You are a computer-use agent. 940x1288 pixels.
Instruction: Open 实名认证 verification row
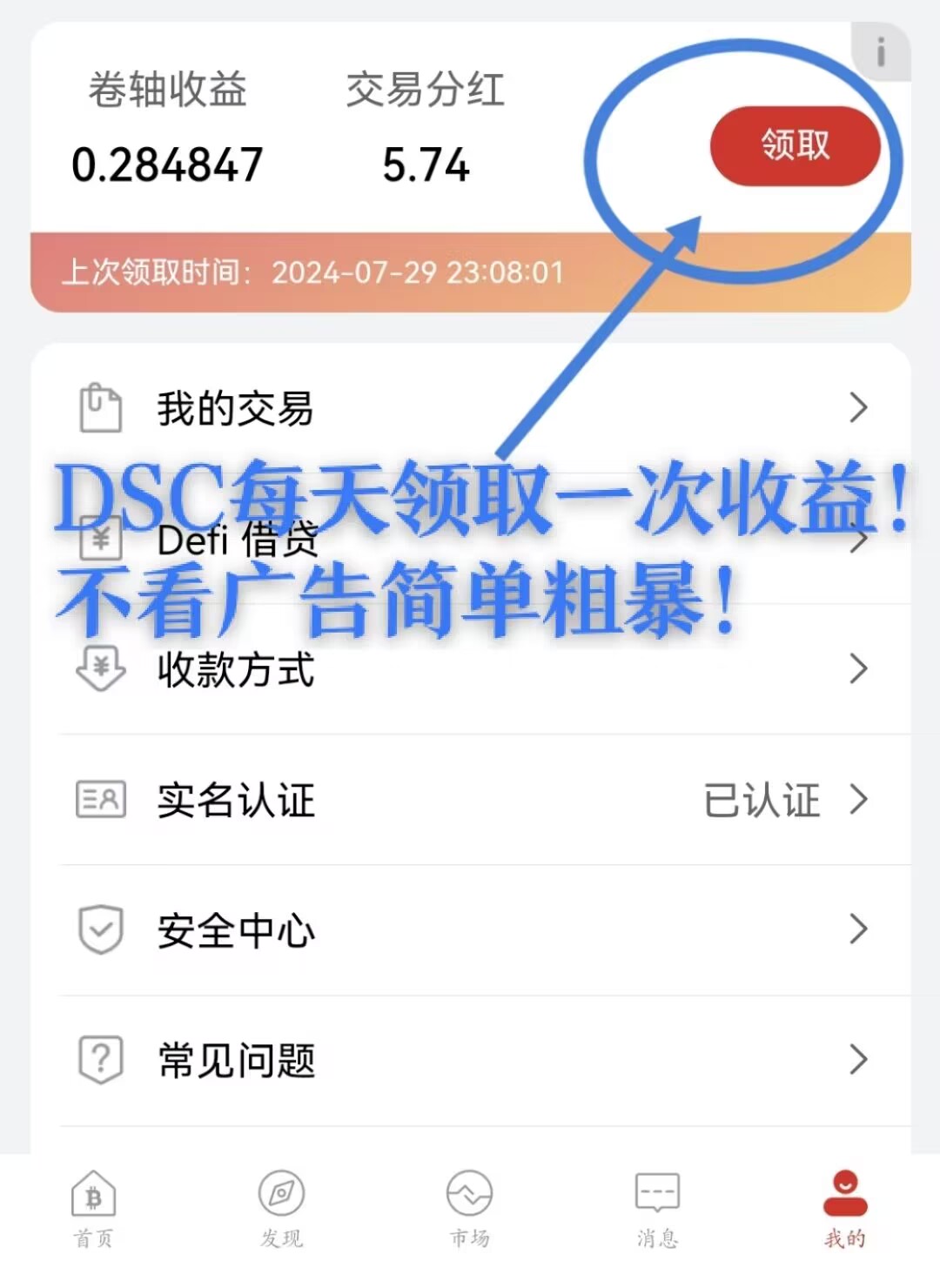click(x=470, y=800)
